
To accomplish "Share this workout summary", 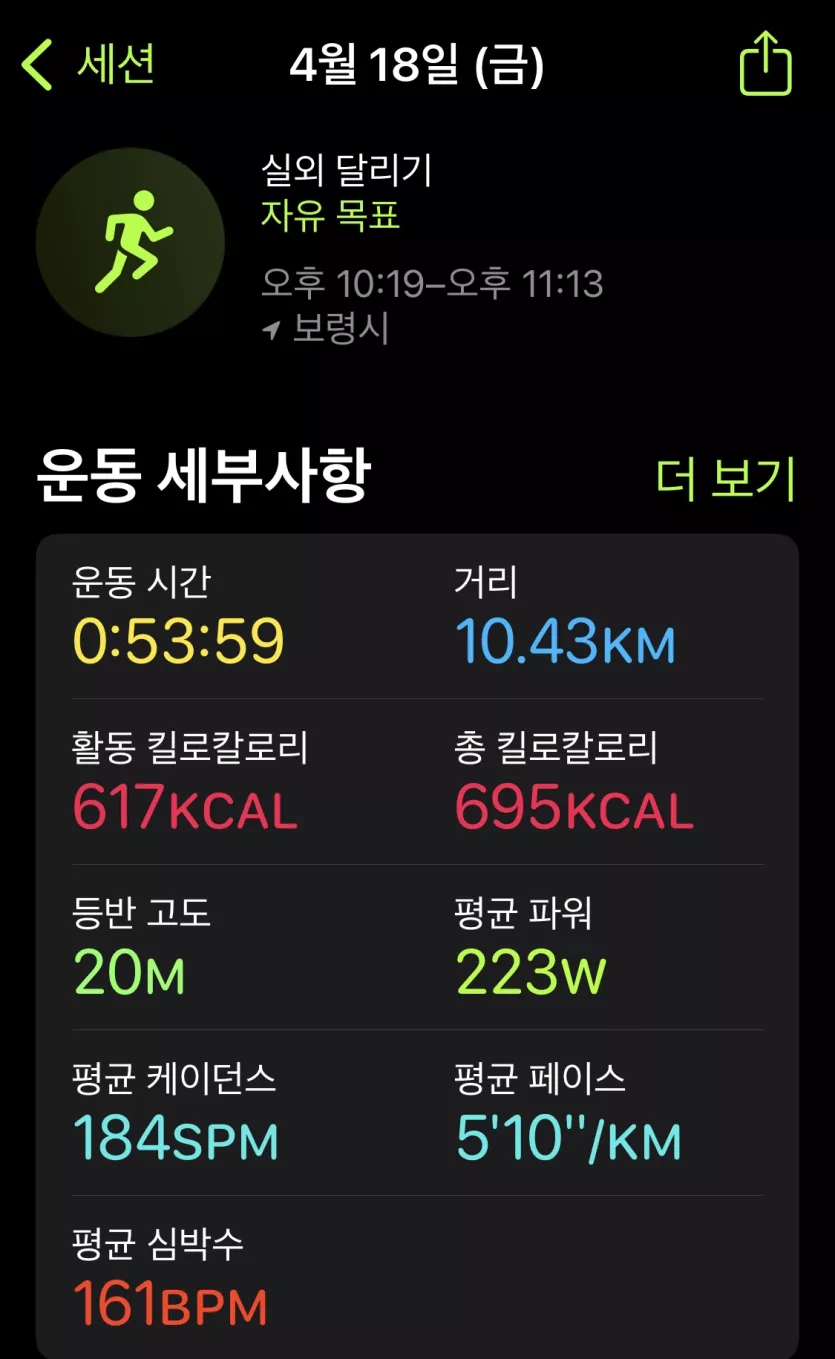I will (765, 64).
